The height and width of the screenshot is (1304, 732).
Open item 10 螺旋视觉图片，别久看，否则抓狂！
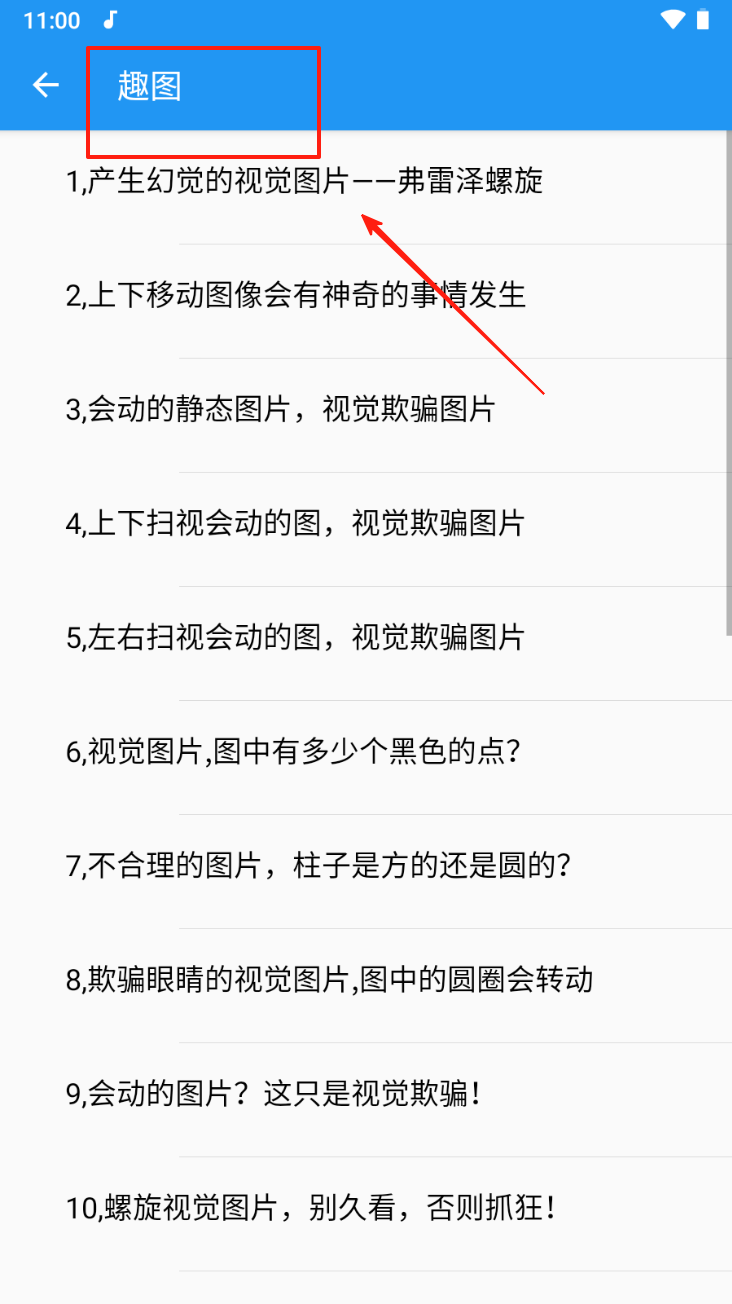pyautogui.click(x=310, y=1208)
